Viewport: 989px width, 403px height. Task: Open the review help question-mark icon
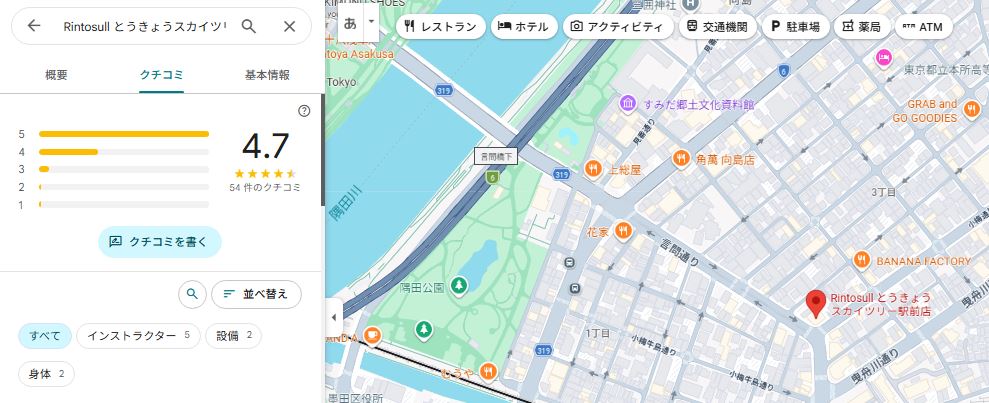pyautogui.click(x=304, y=111)
